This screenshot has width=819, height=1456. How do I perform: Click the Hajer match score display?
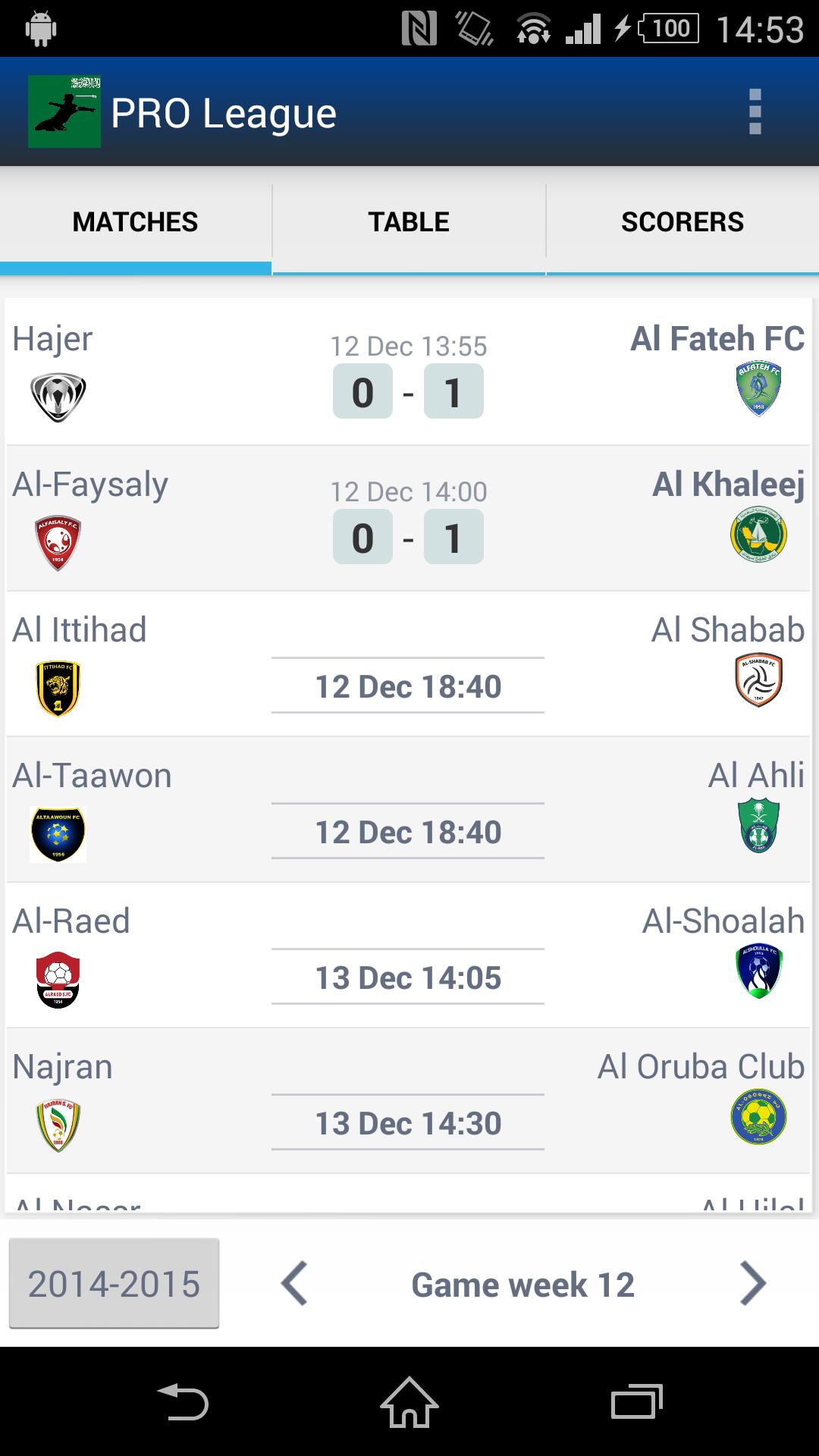coord(408,391)
